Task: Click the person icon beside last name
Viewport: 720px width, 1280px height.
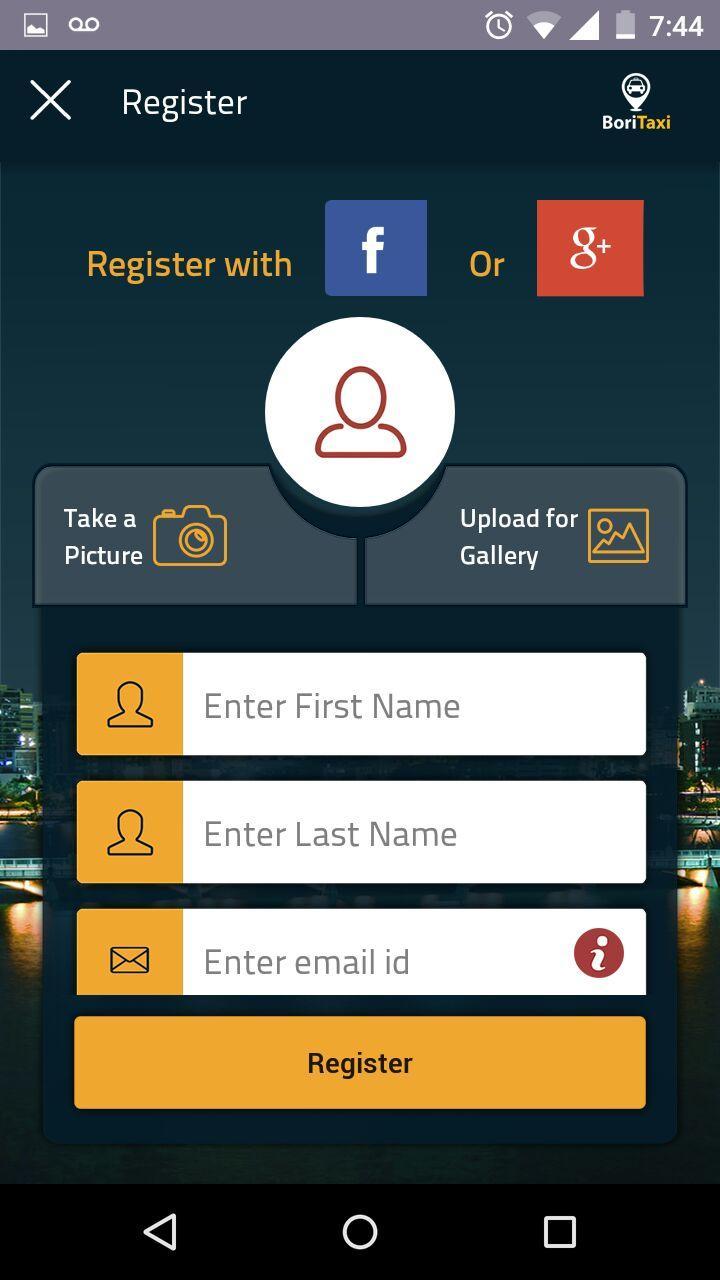Action: [128, 832]
